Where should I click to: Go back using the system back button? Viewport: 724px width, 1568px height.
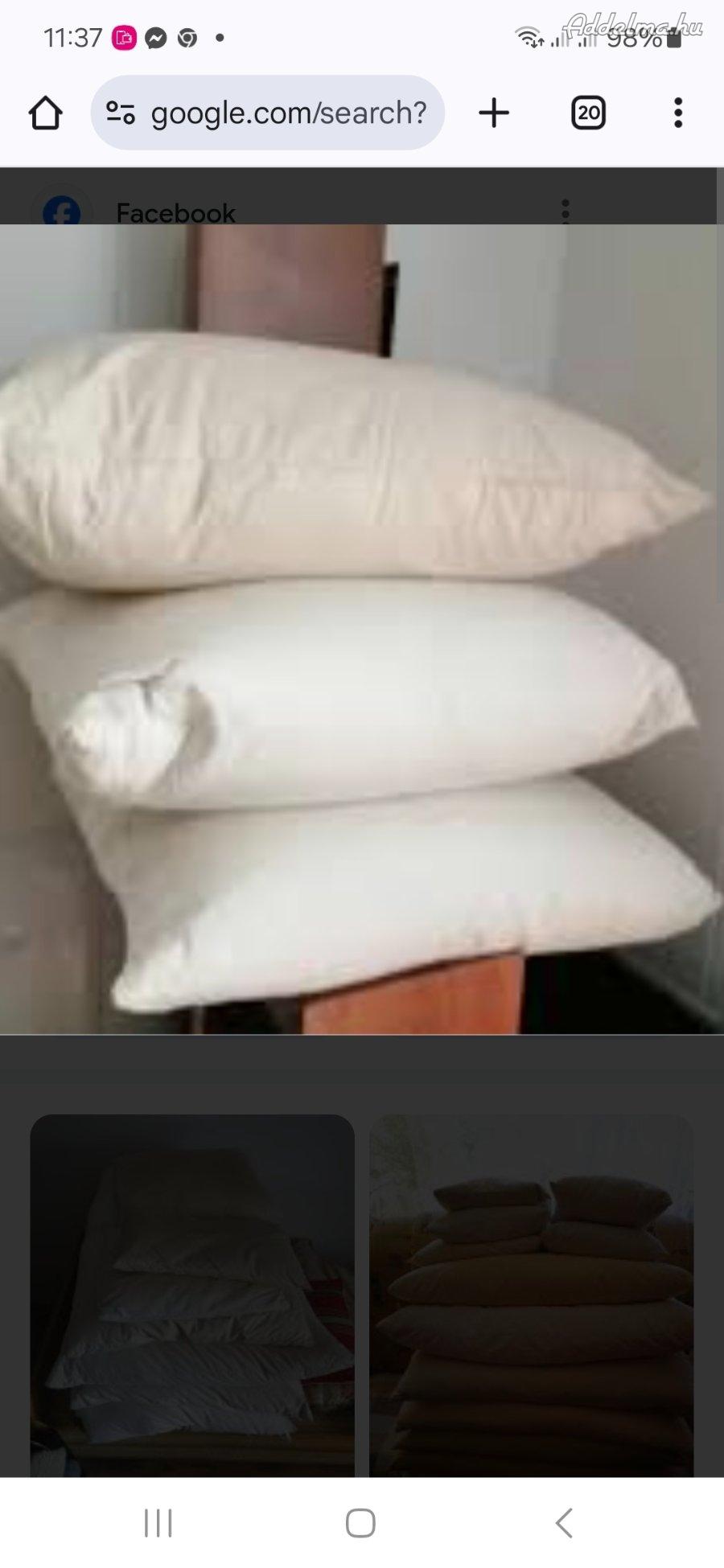point(564,1523)
